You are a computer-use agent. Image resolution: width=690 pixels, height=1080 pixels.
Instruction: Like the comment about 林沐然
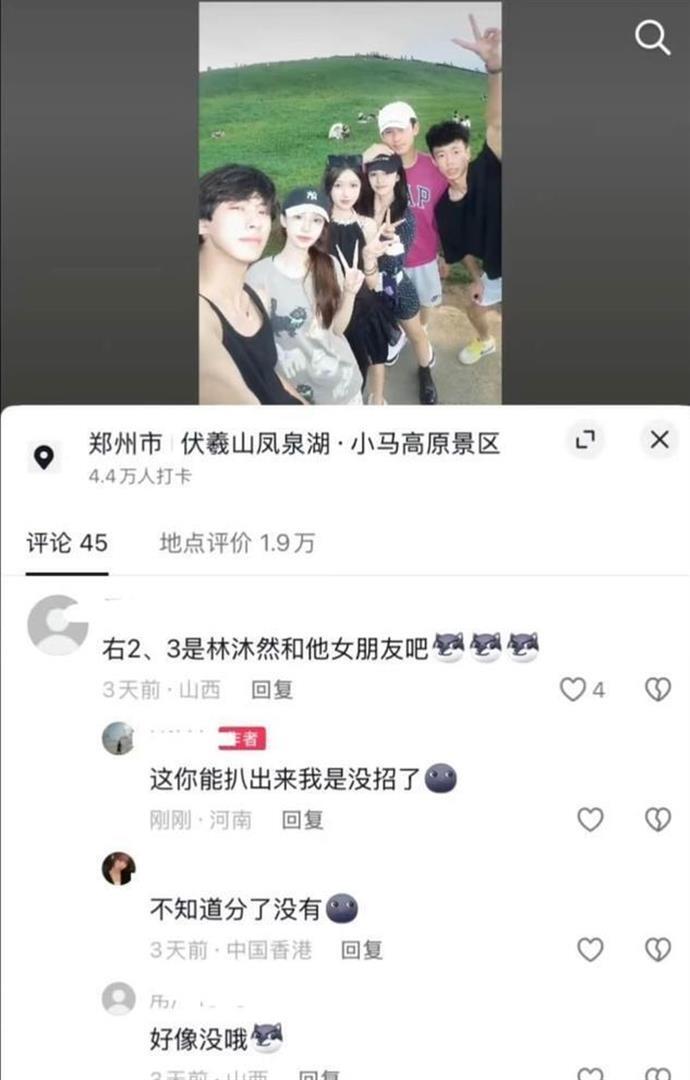point(573,689)
